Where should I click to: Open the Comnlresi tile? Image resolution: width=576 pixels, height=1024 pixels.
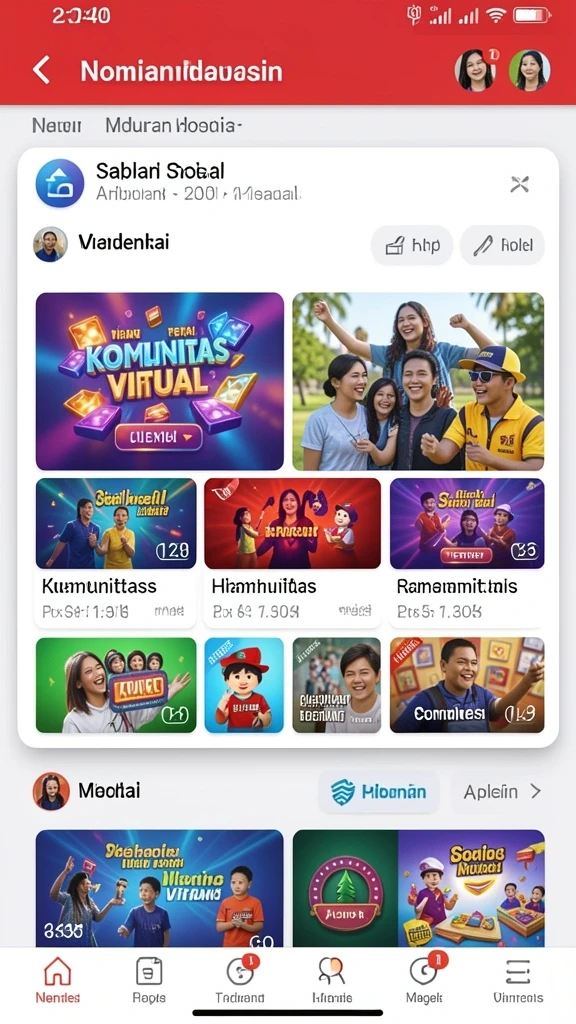click(x=467, y=685)
